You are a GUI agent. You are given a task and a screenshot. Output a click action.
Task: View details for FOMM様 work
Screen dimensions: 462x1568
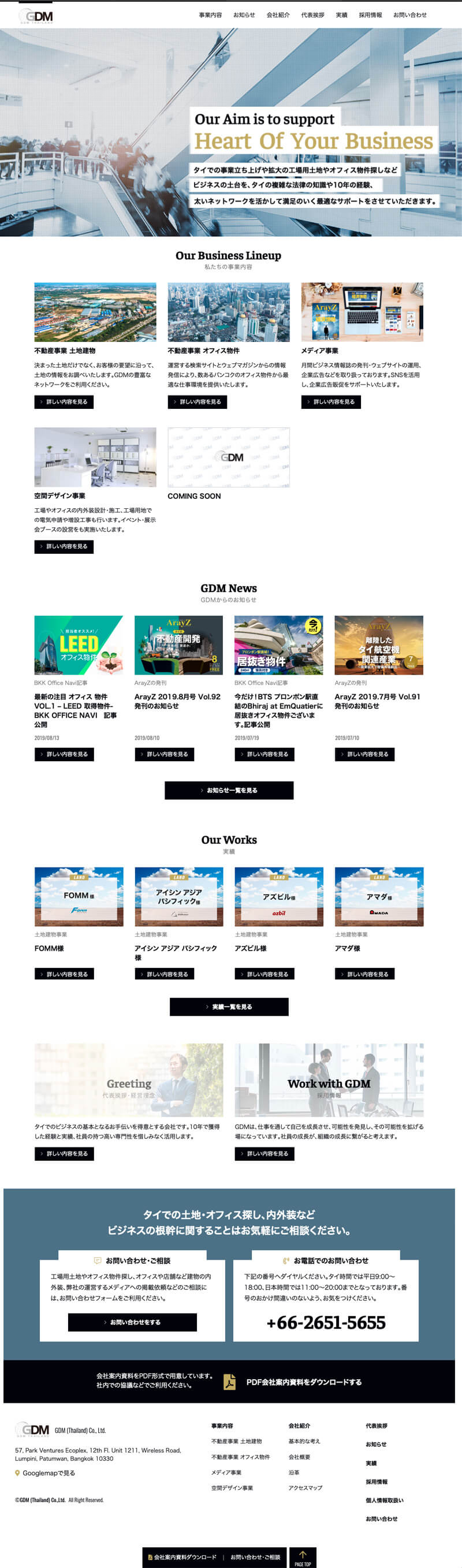pos(64,974)
